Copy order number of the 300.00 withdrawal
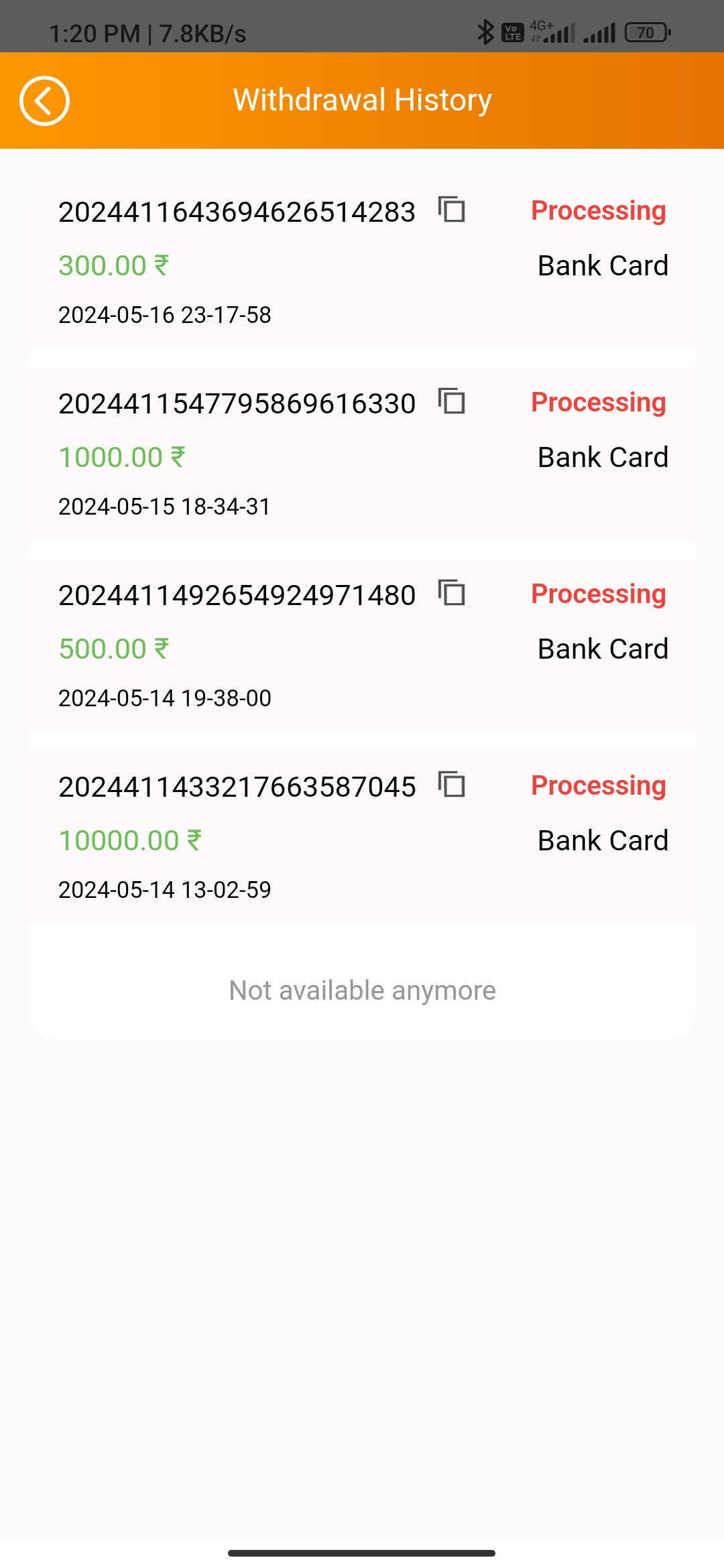Screen dimensions: 724x1568 (x=452, y=210)
